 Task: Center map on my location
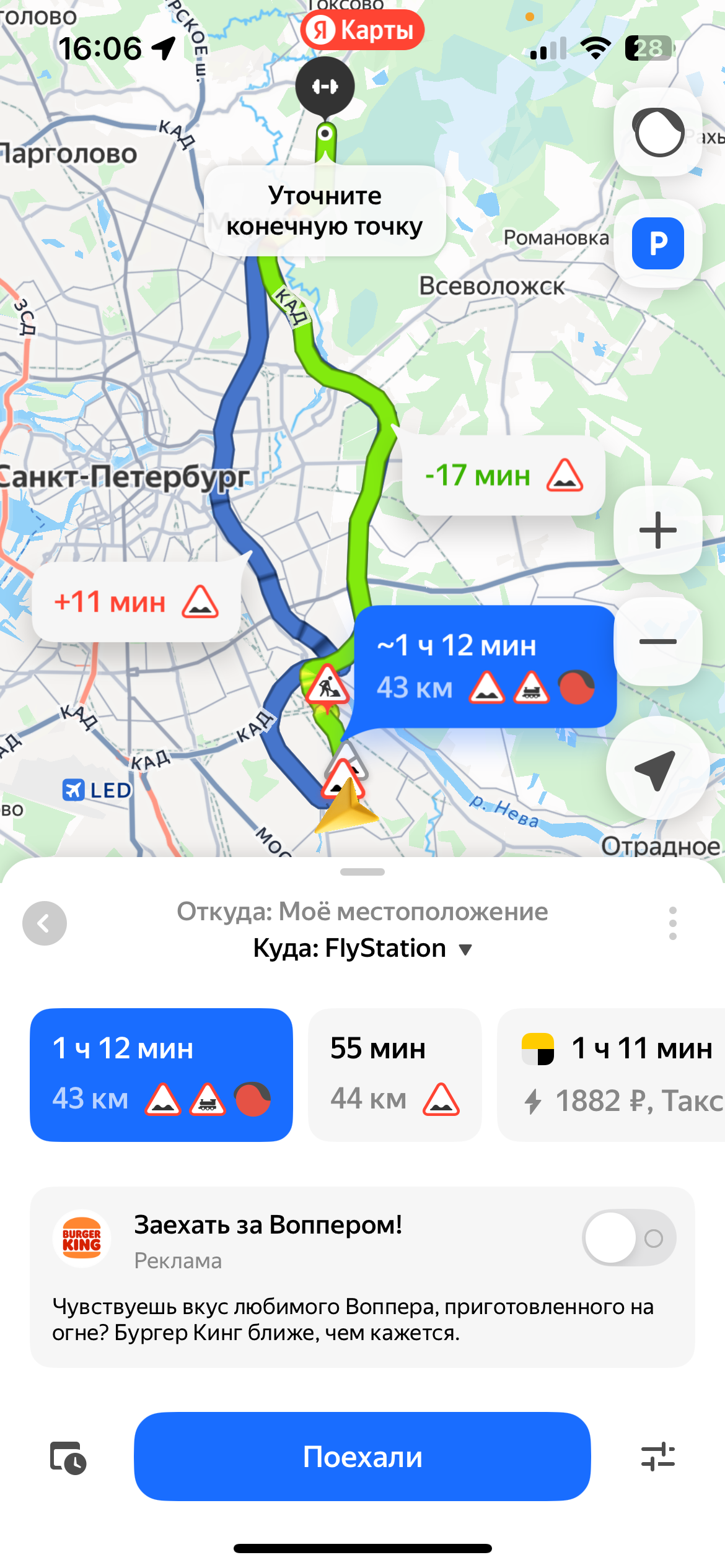pyautogui.click(x=656, y=769)
